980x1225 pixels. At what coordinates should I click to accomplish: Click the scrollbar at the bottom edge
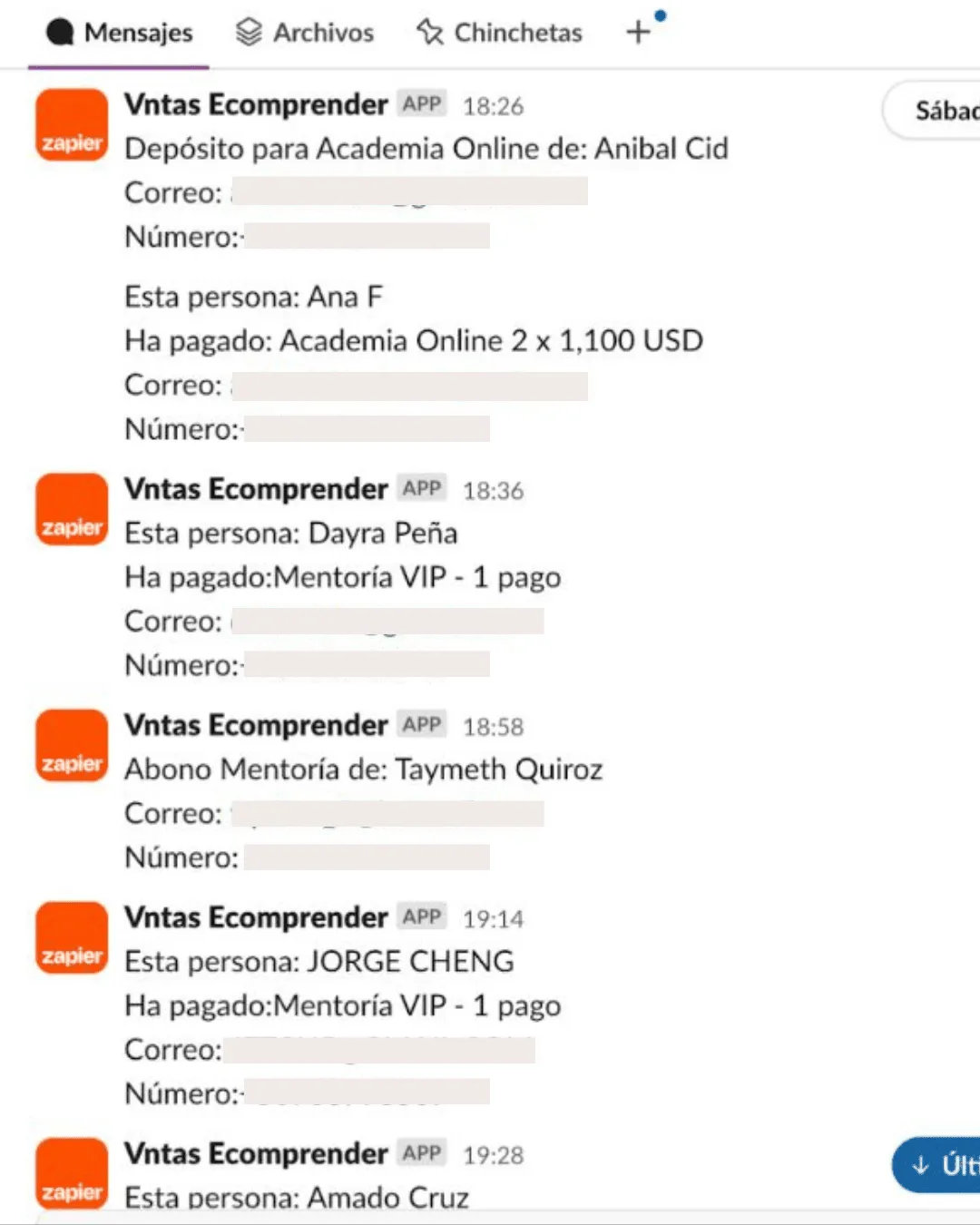click(490, 1220)
